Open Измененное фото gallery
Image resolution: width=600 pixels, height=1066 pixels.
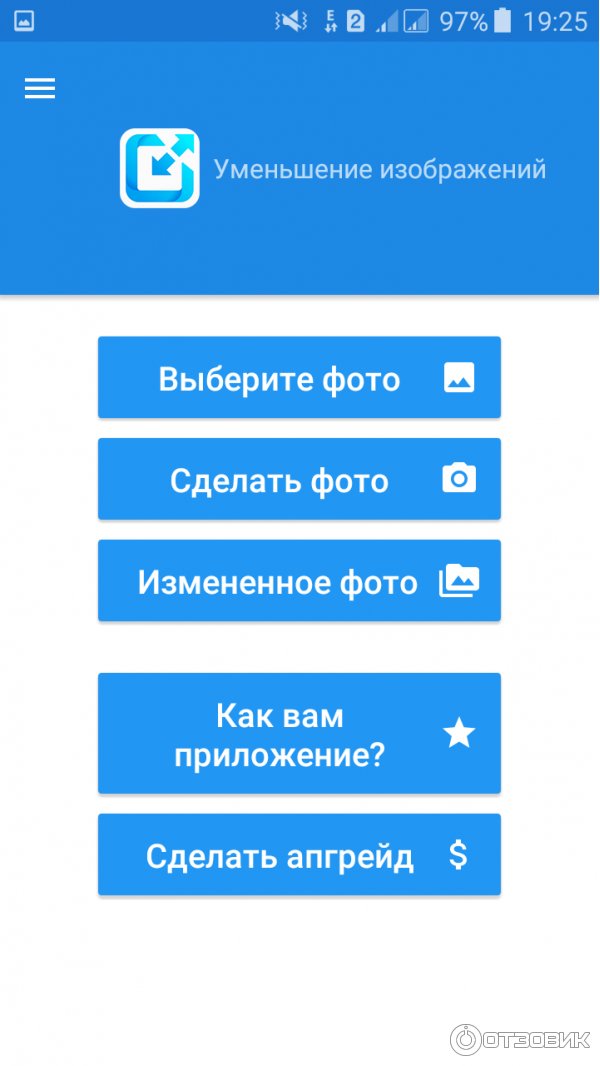299,582
